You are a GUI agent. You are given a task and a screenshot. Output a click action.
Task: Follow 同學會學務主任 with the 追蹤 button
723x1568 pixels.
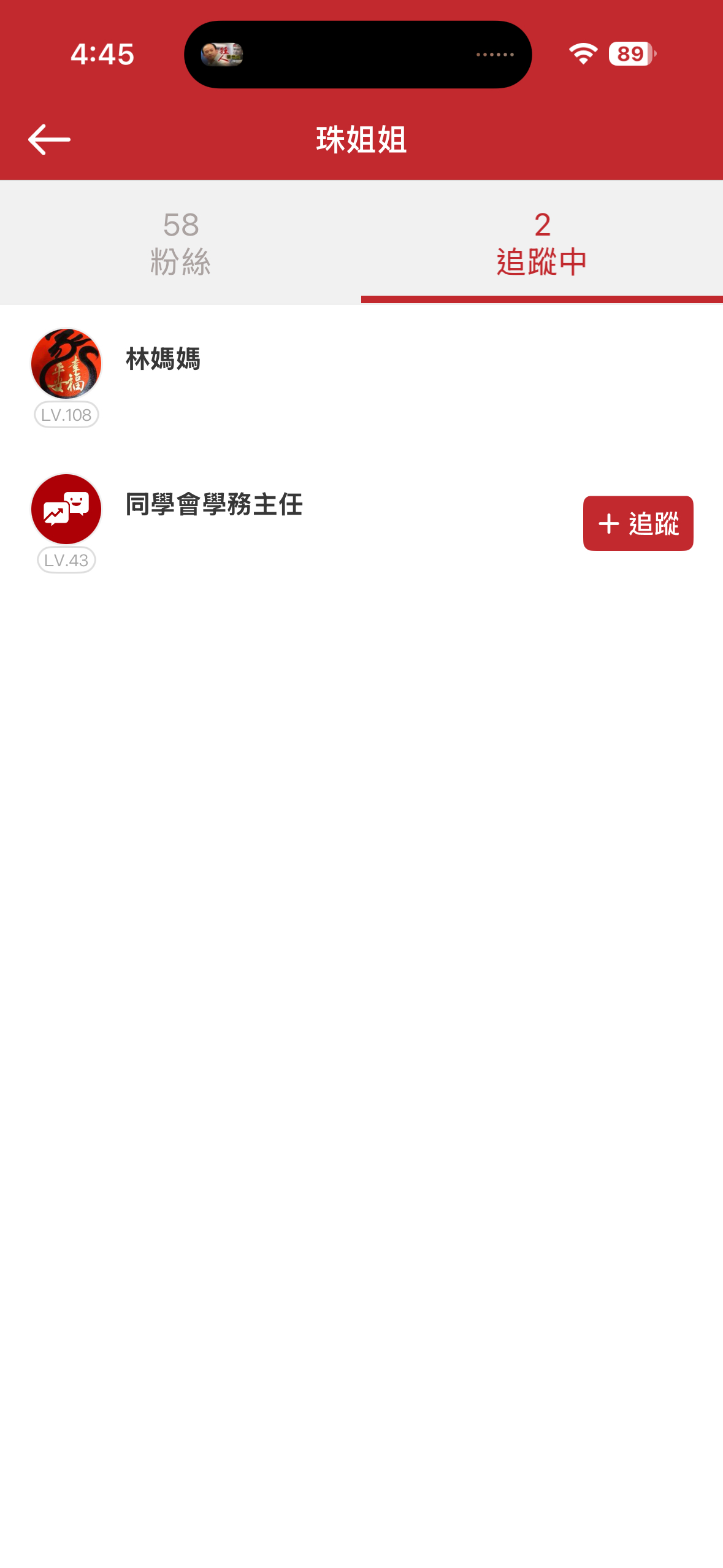(x=638, y=523)
